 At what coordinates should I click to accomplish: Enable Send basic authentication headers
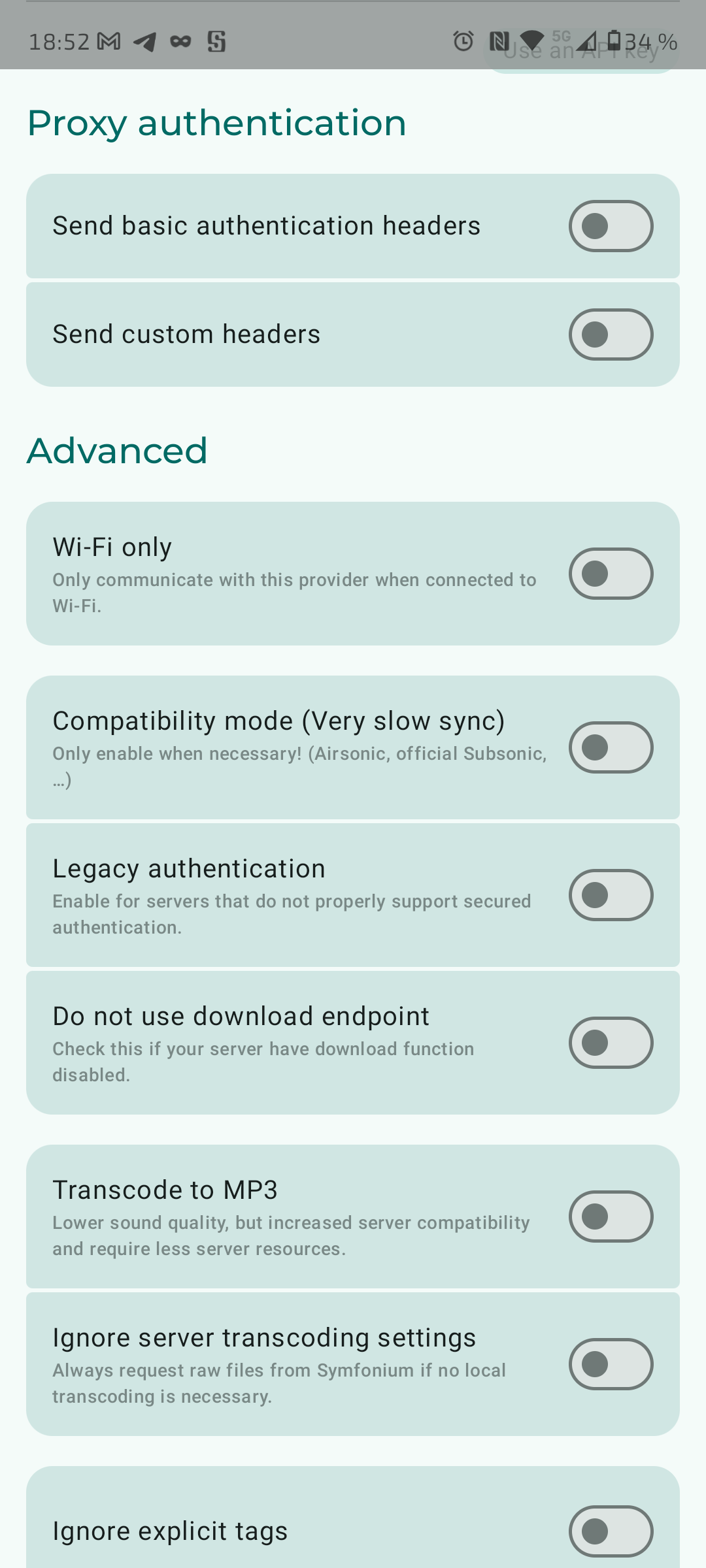[611, 226]
